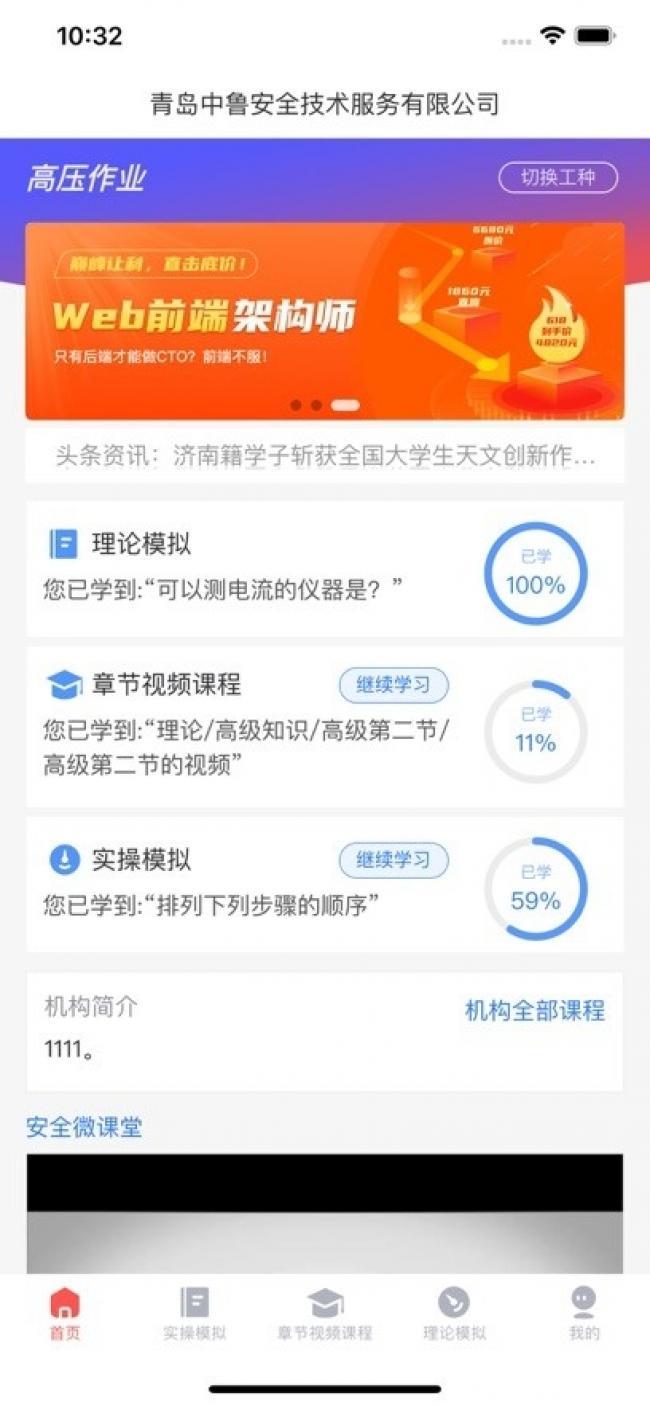
Task: Open the 头条资讯 news ticker
Action: (325, 457)
